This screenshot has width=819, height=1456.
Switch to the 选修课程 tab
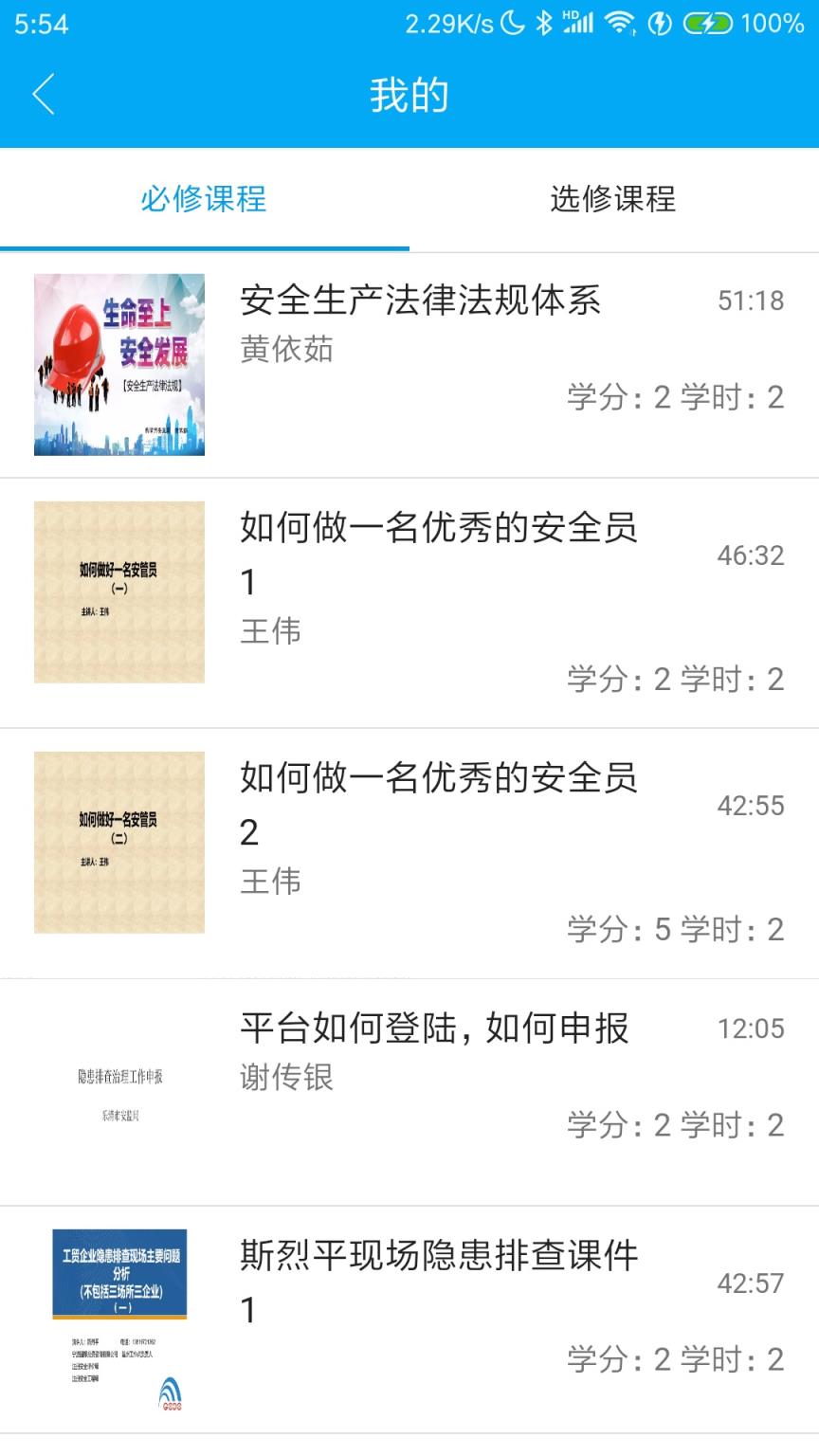coord(613,201)
